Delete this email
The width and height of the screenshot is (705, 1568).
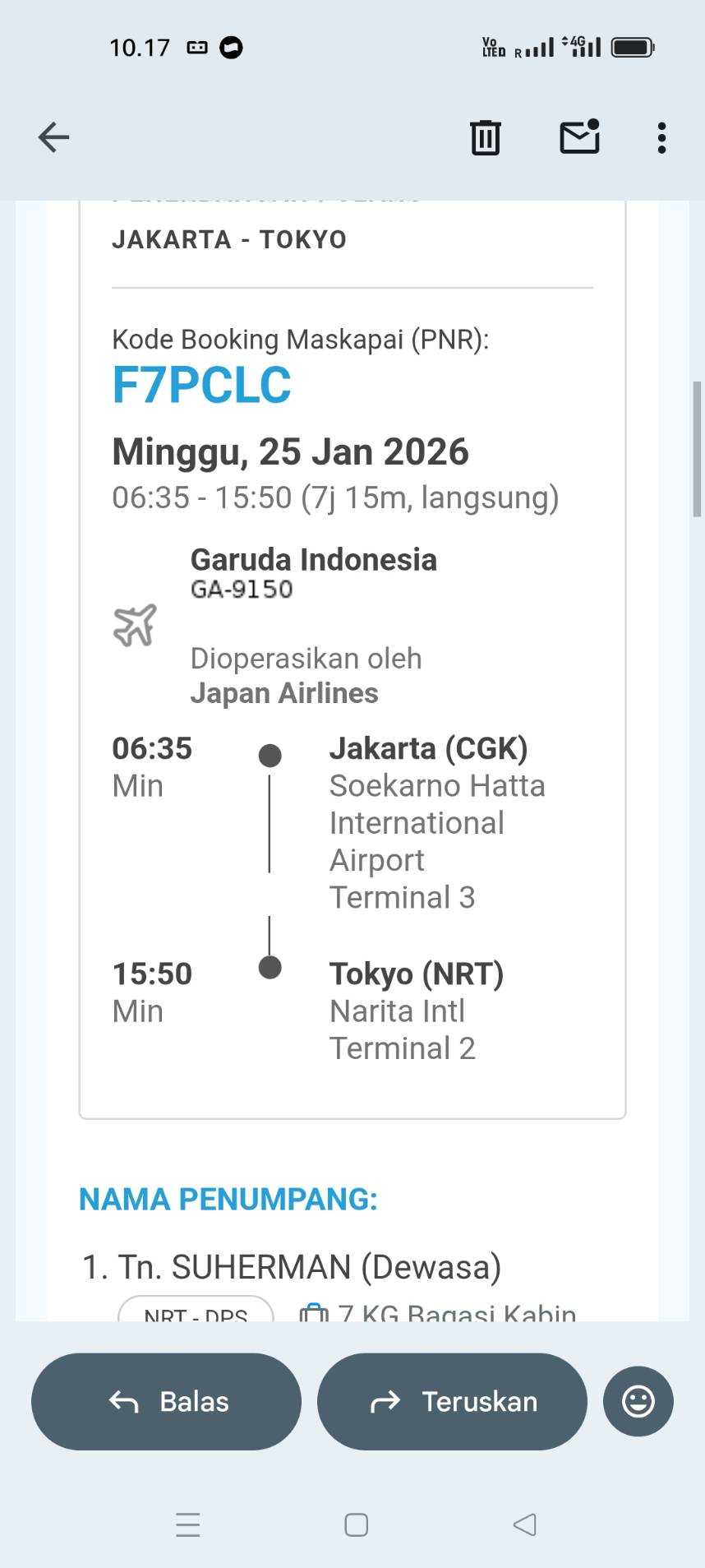[x=485, y=137]
